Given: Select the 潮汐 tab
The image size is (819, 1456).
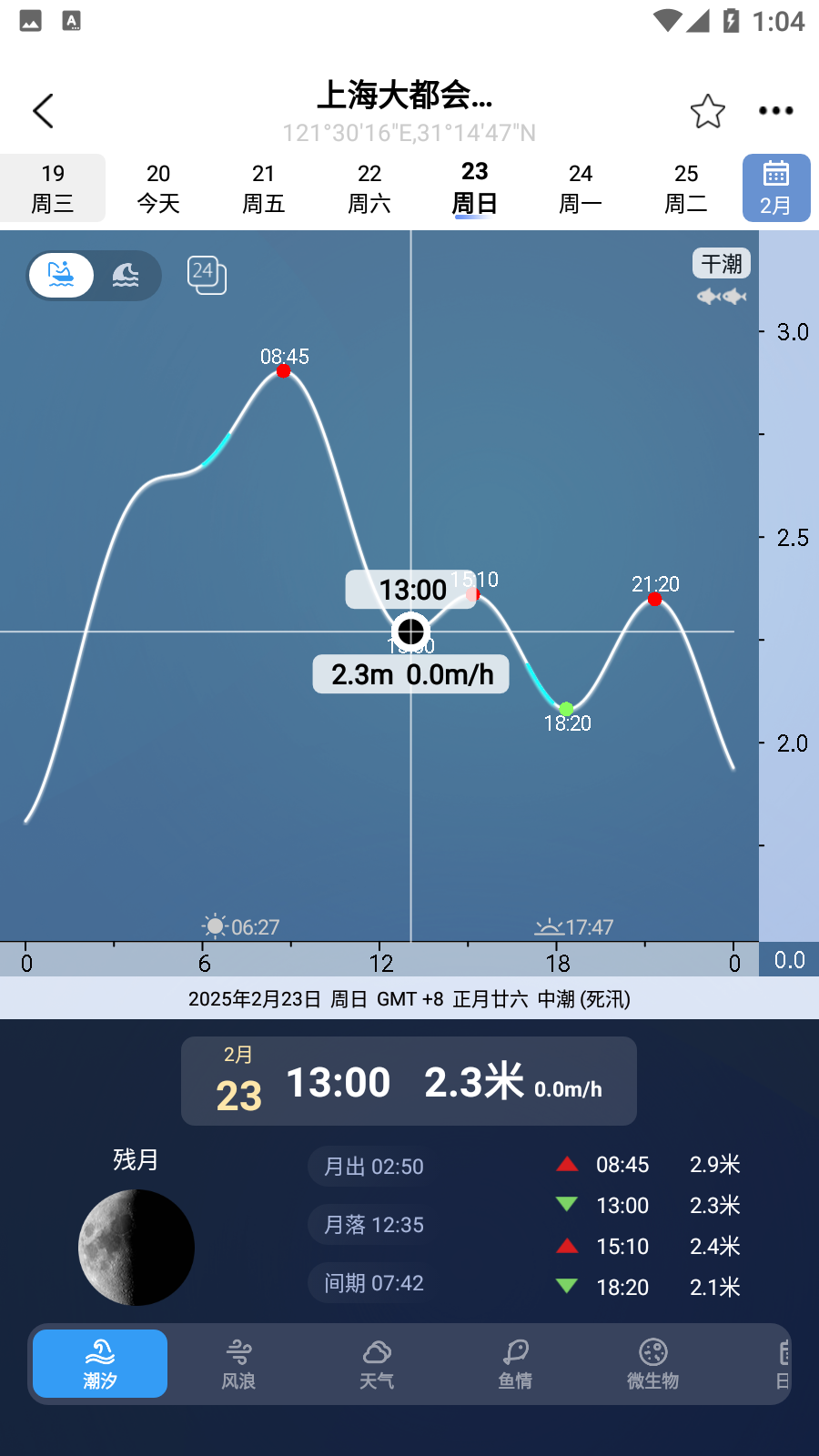Looking at the screenshot, I should point(100,1363).
